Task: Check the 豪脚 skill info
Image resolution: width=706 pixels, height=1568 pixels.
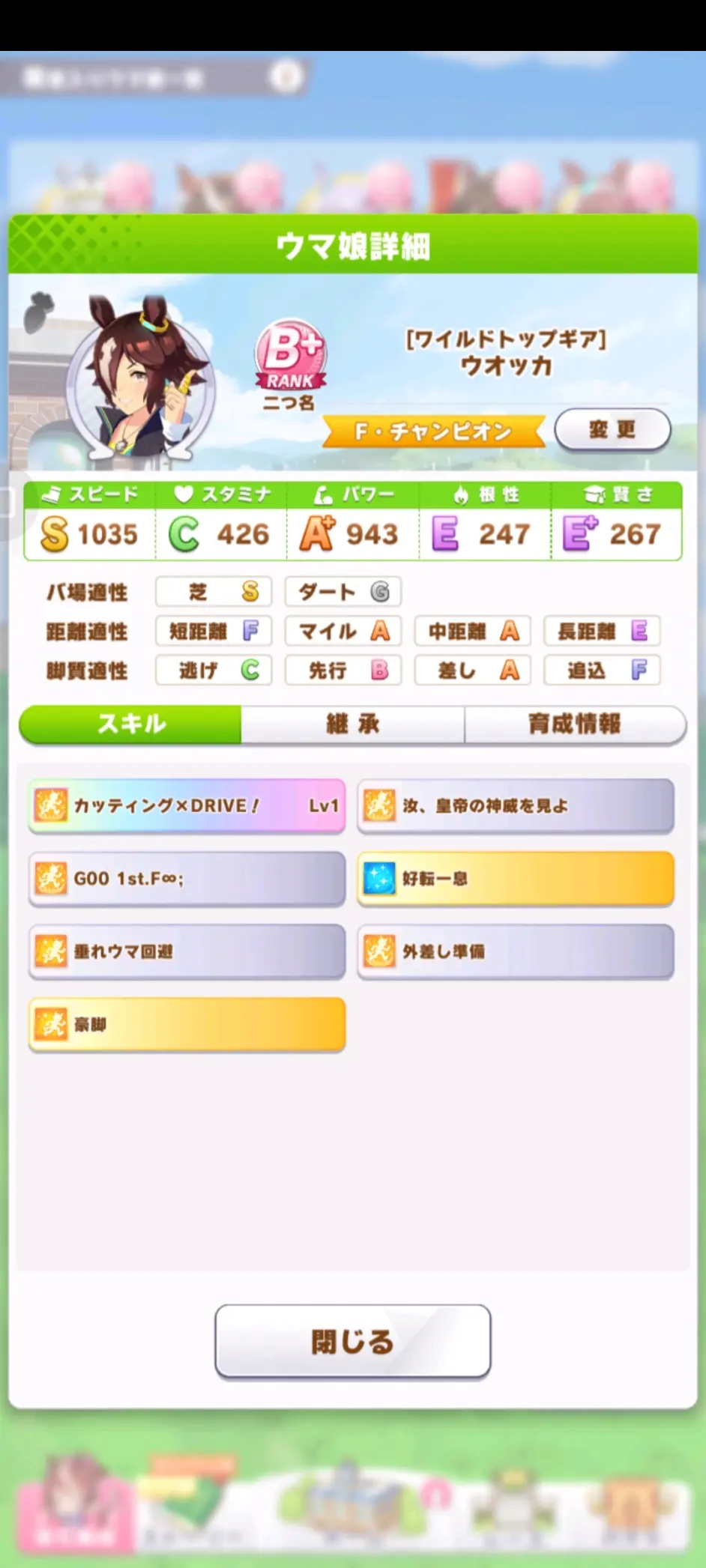Action: (187, 1024)
